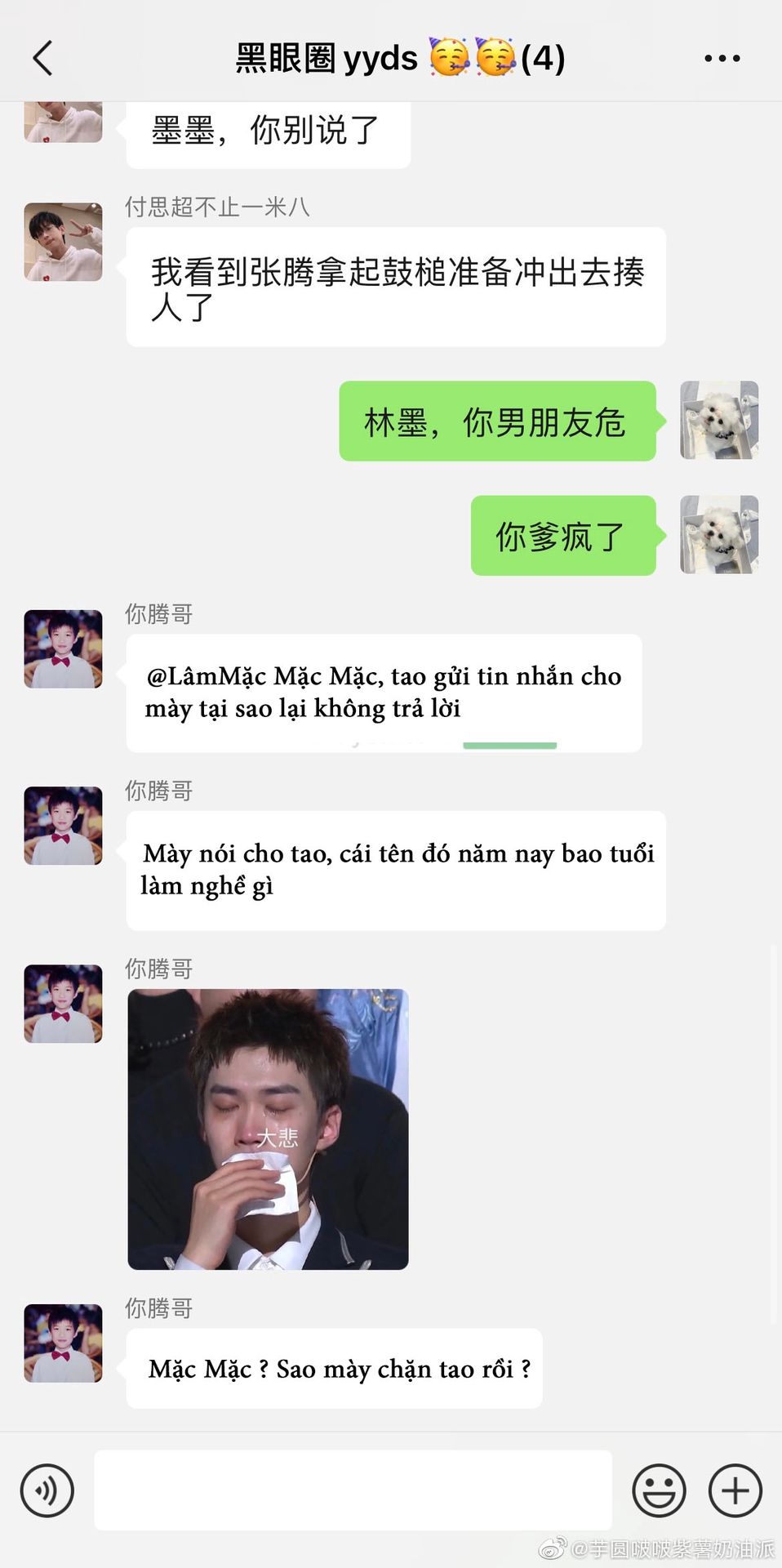Screen dimensions: 782x1568
Task: Go back from the 黑眼圈 yyds chat
Action: pyautogui.click(x=42, y=58)
